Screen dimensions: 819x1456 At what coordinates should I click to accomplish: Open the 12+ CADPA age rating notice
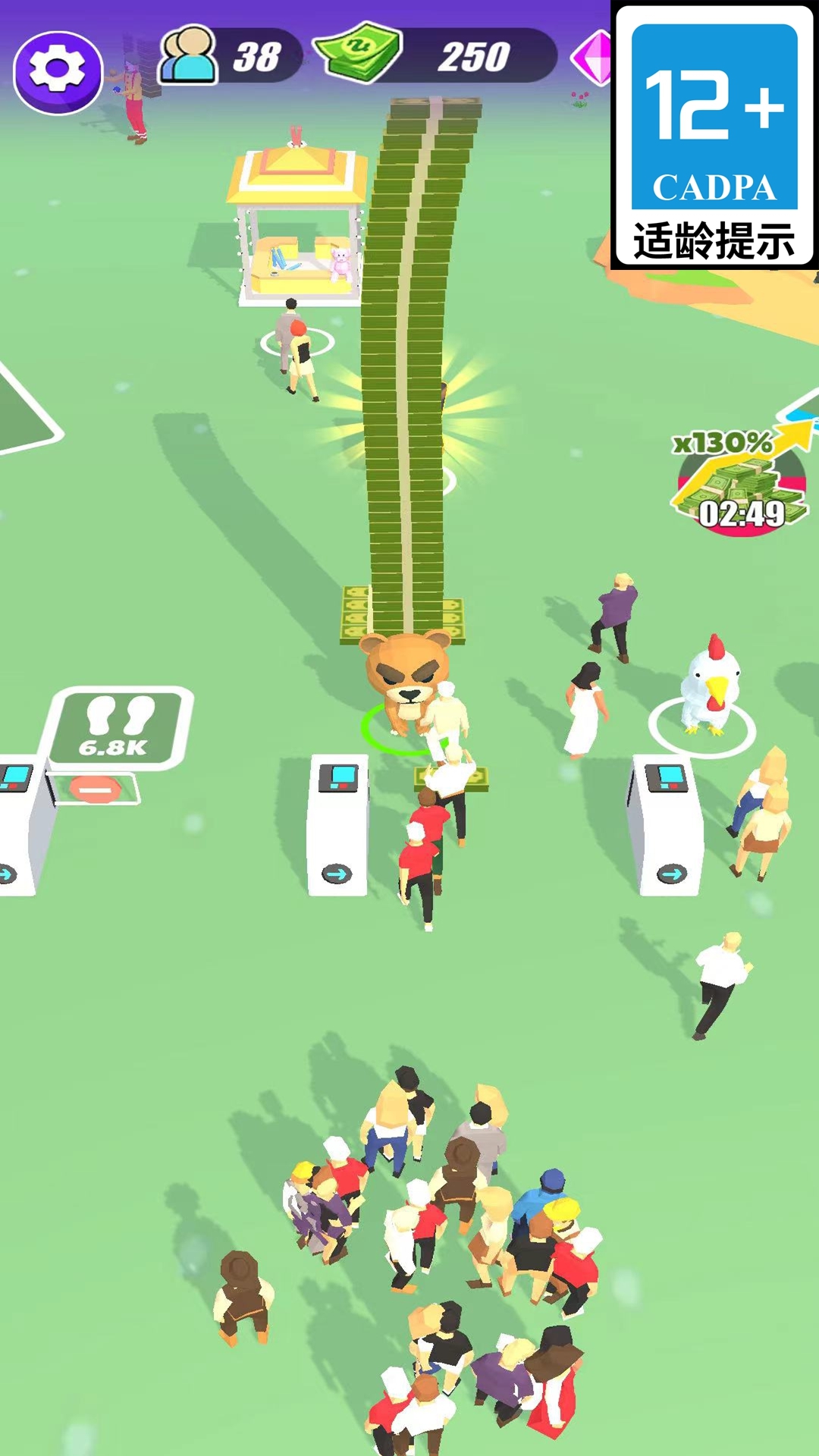pyautogui.click(x=714, y=135)
